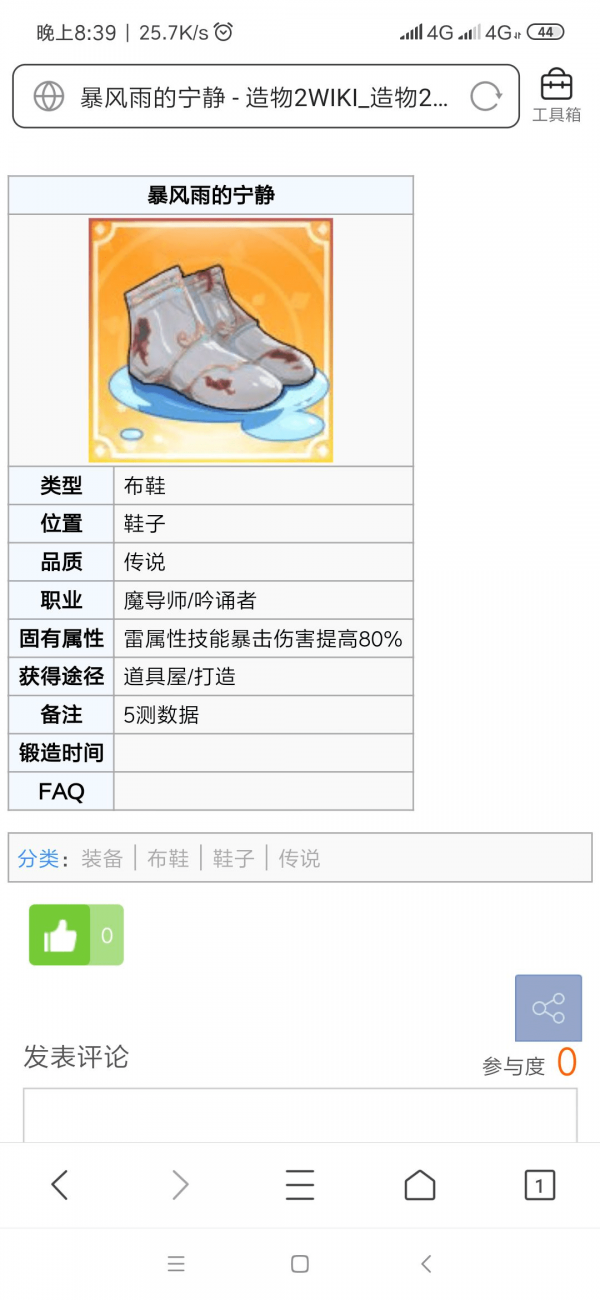Image resolution: width=600 pixels, height=1300 pixels.
Task: Share this wiki page
Action: tap(548, 1008)
